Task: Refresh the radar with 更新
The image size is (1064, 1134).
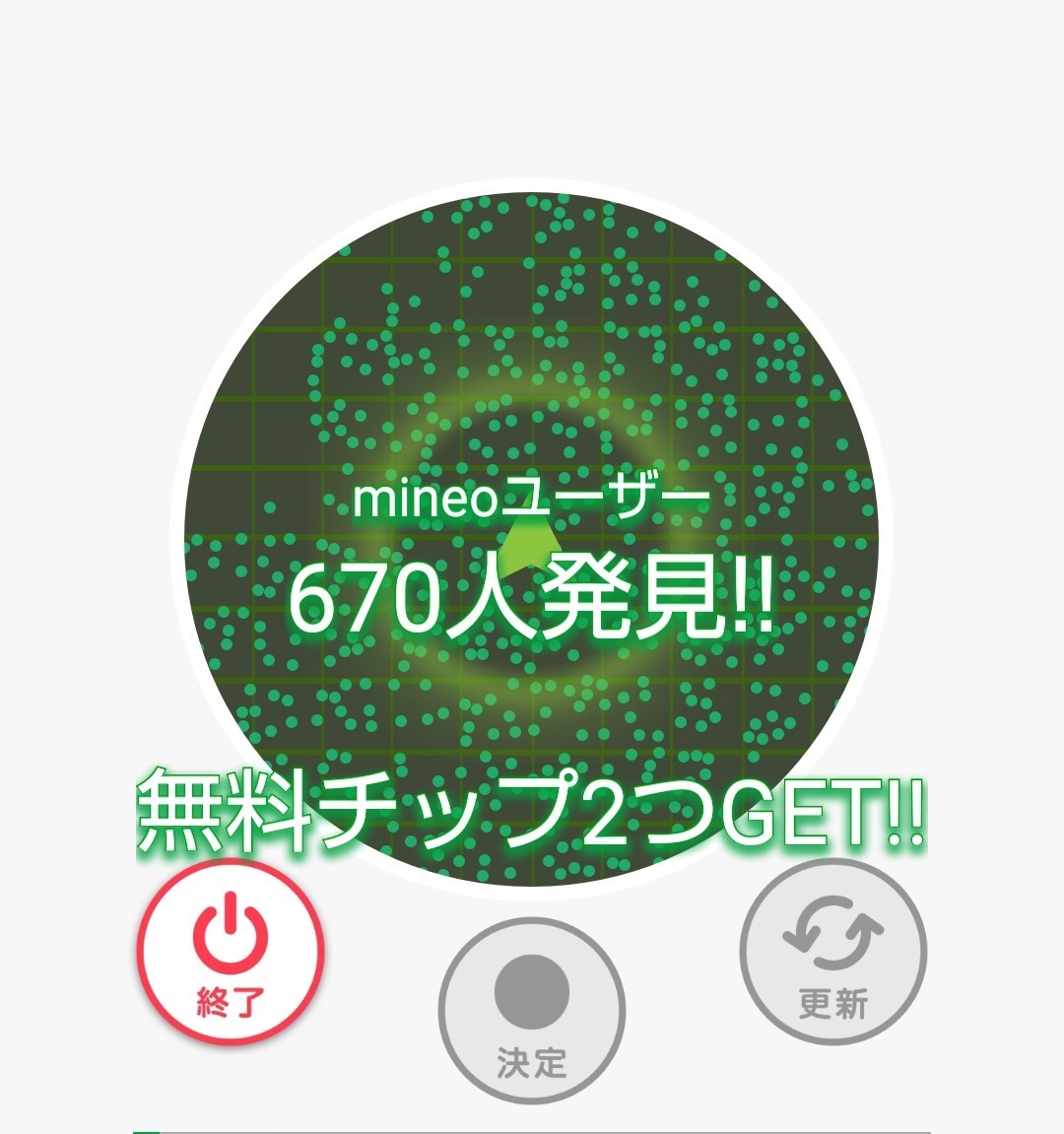Action: click(x=833, y=951)
